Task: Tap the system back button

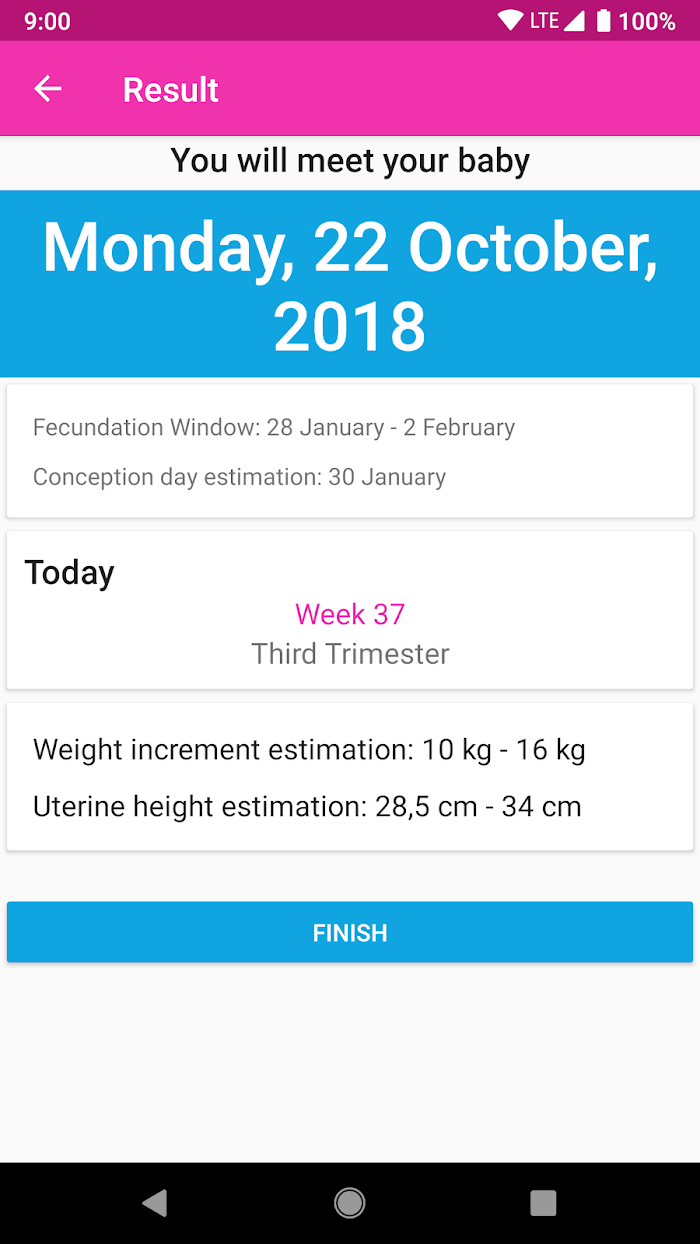Action: (155, 1203)
